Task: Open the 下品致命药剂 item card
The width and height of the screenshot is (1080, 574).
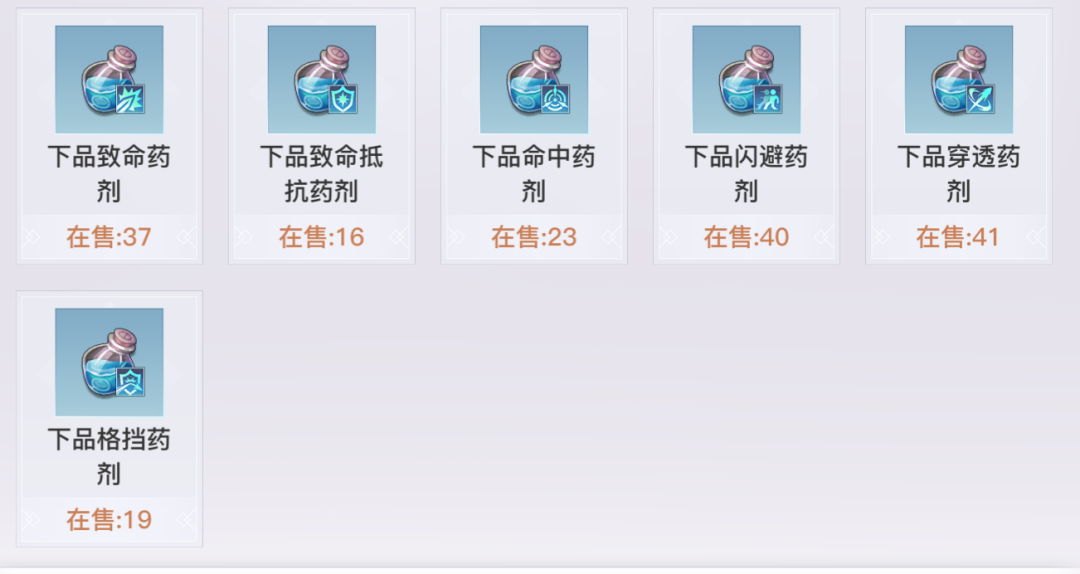Action: tap(109, 135)
